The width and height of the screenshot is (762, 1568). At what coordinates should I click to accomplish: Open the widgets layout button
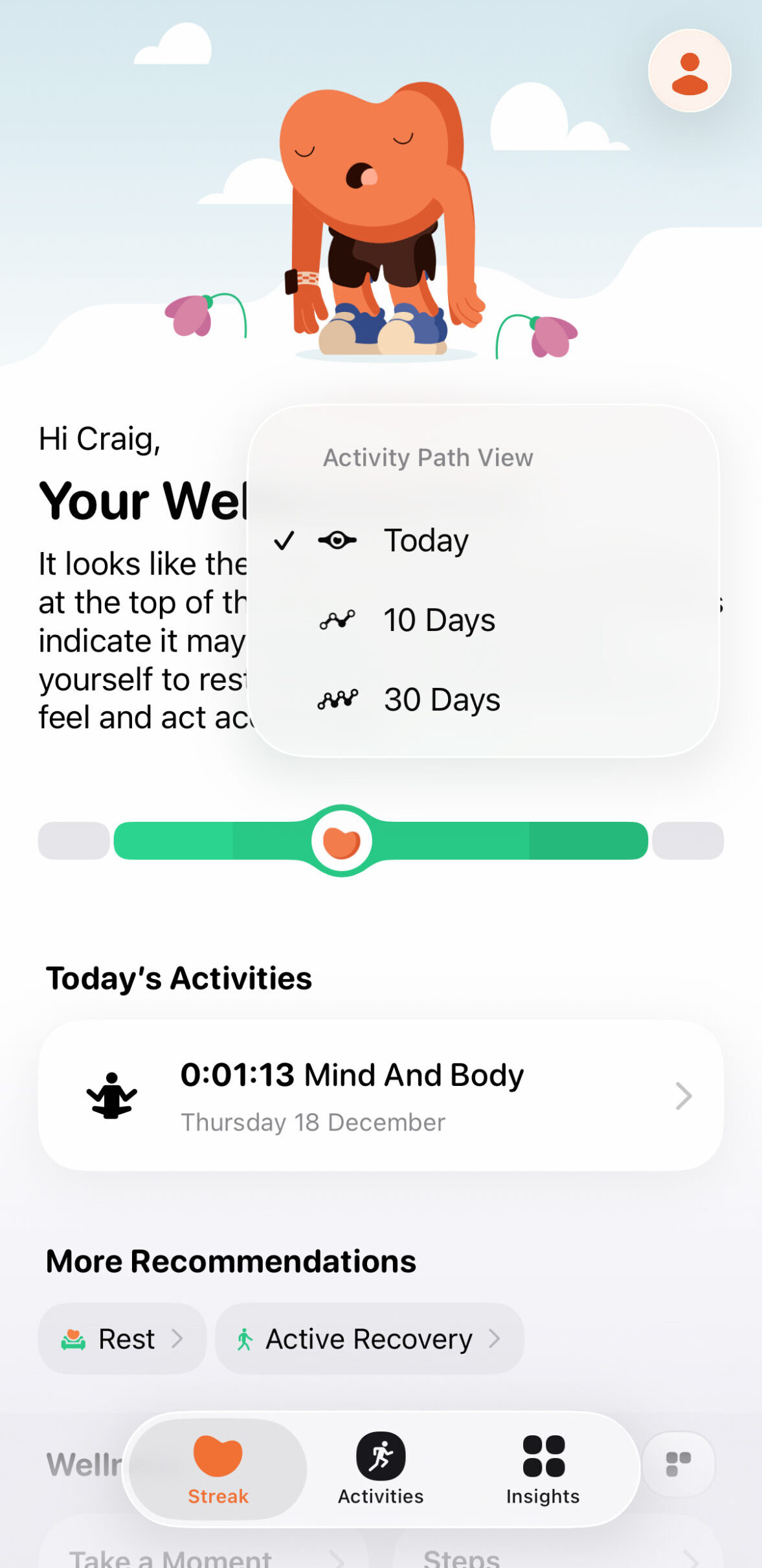pos(678,1464)
